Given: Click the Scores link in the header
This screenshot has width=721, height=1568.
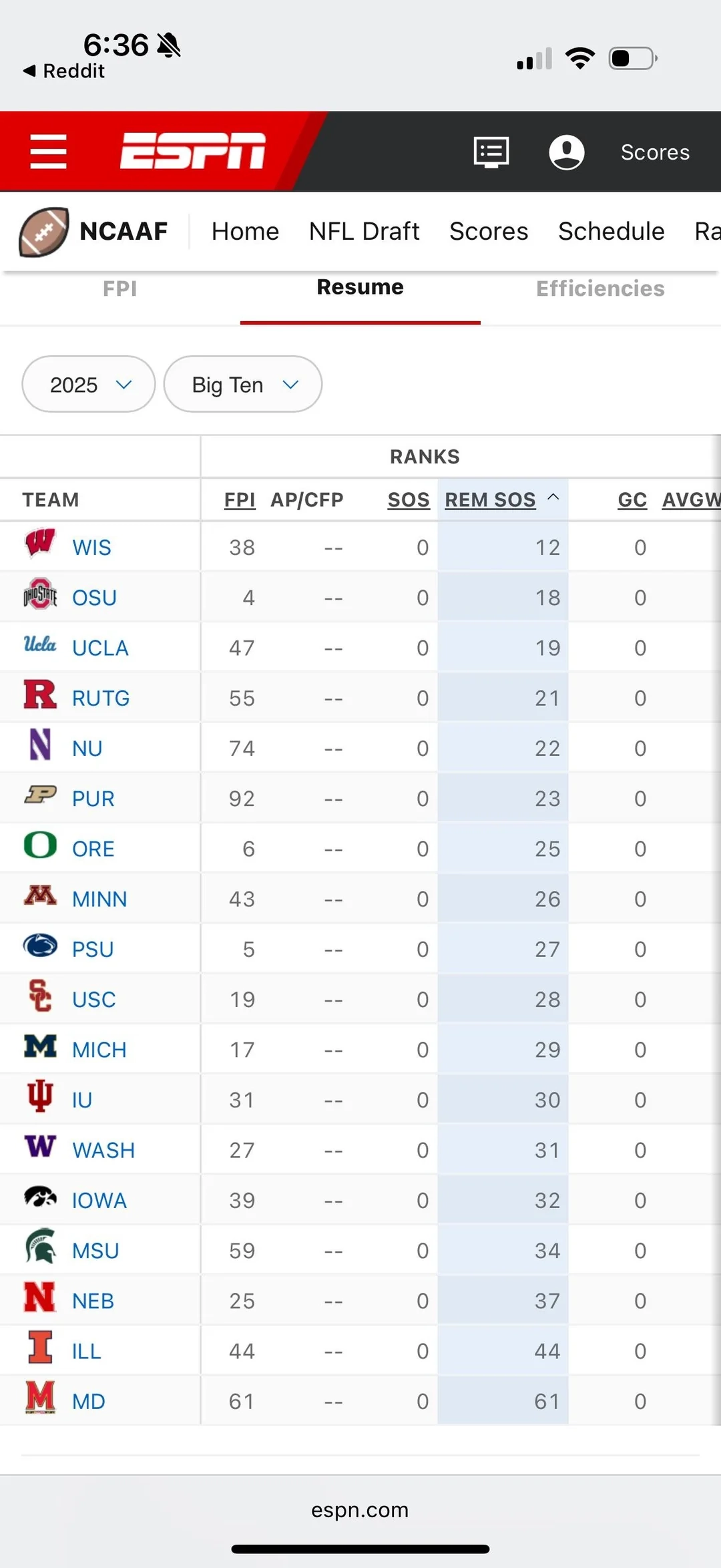Looking at the screenshot, I should tap(655, 152).
